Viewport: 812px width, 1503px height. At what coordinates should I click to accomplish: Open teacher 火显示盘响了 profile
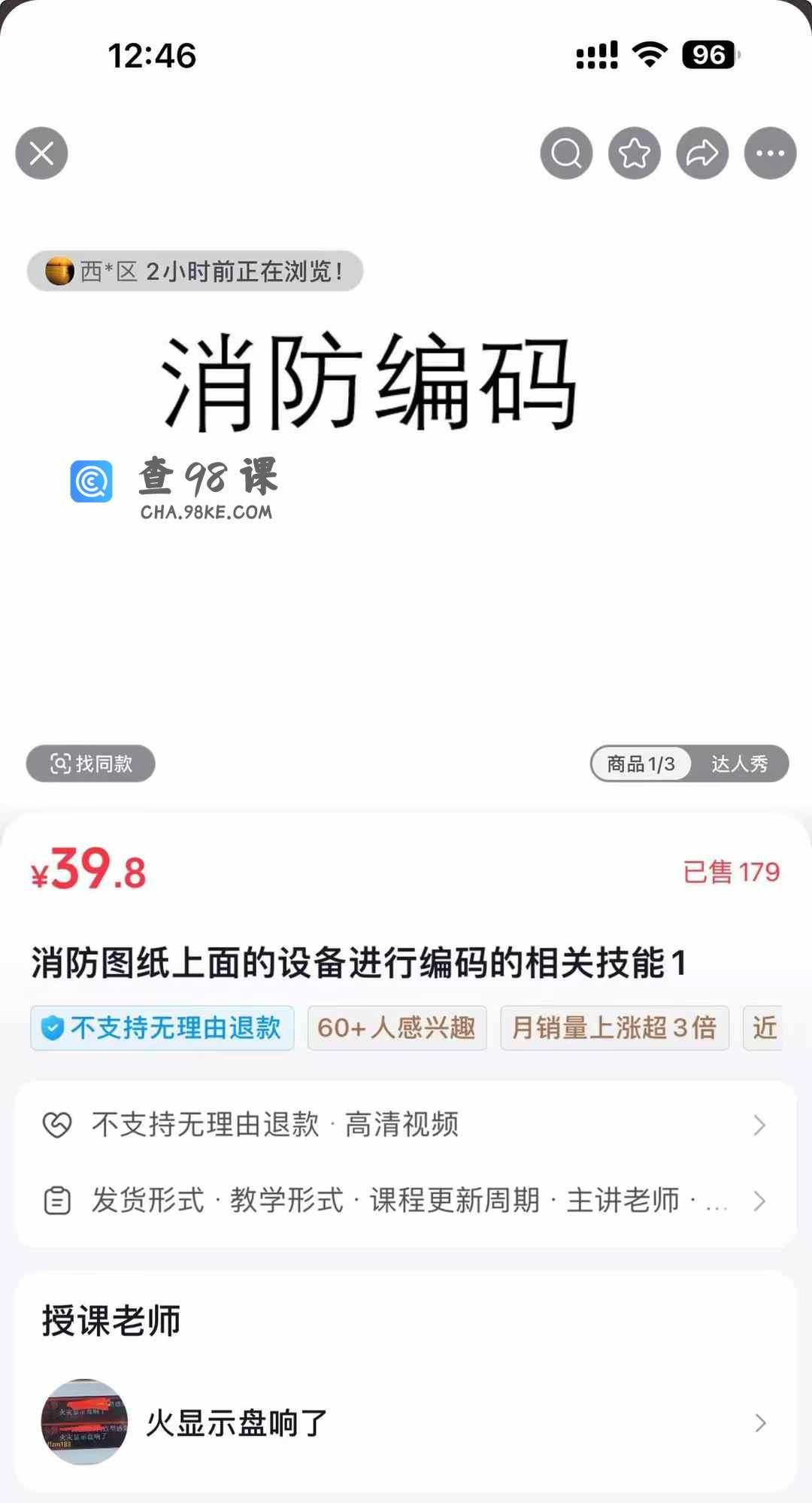pos(405,1423)
